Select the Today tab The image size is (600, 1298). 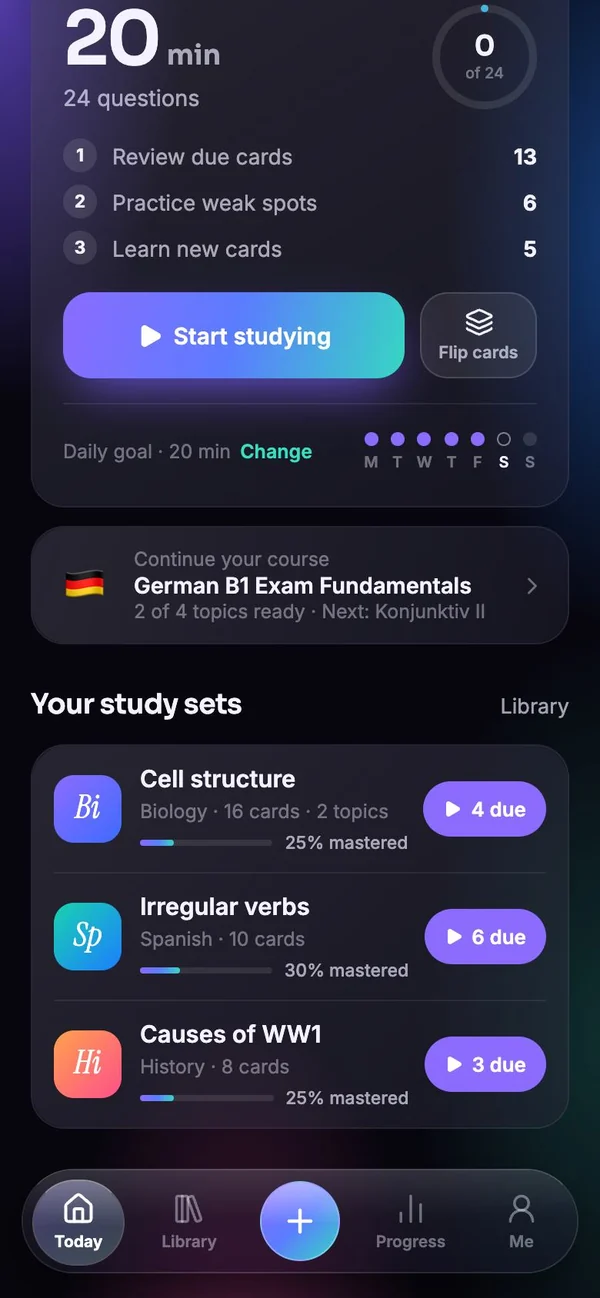[x=78, y=1221]
